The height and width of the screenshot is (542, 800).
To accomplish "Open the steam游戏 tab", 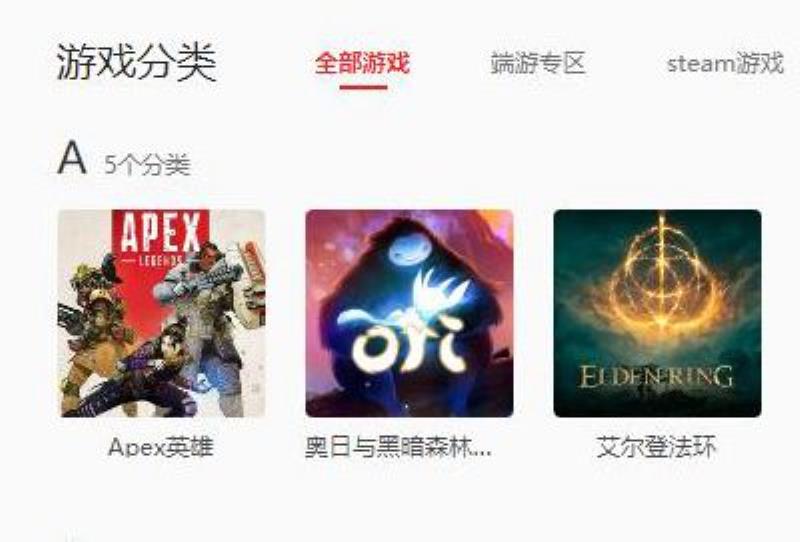I will point(725,64).
